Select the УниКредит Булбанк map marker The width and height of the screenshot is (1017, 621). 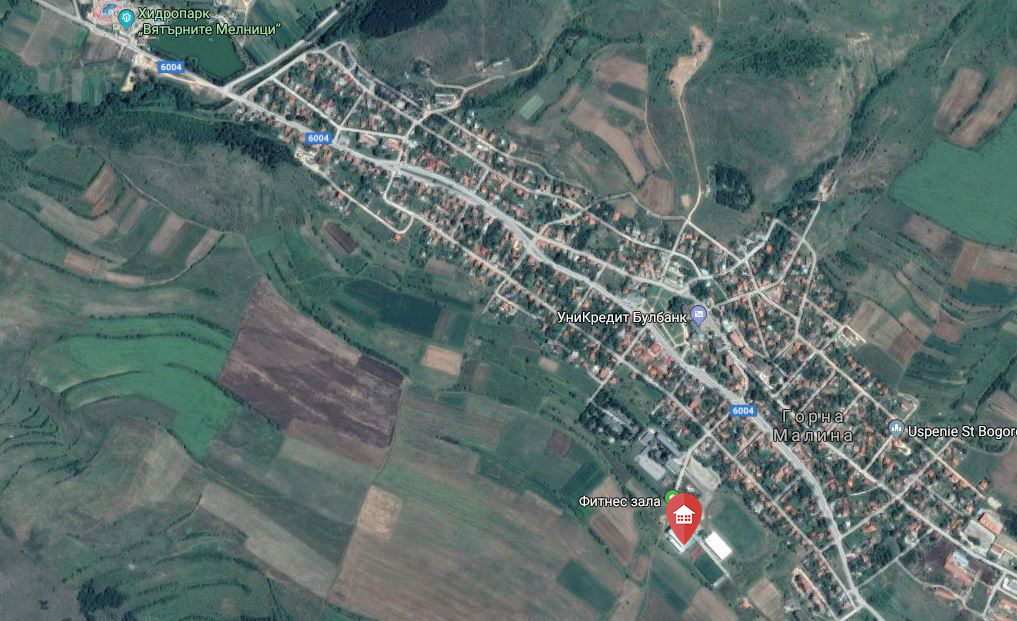[699, 316]
